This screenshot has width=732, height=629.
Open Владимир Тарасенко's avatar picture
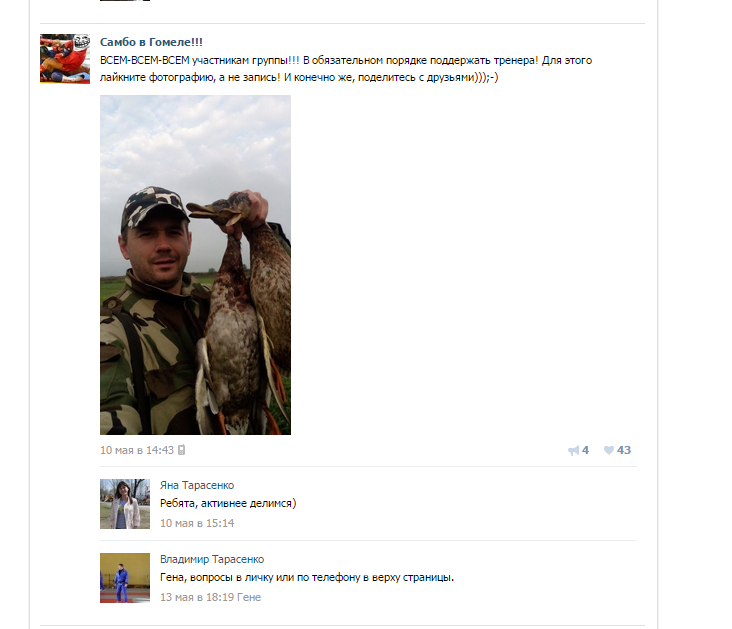(x=125, y=578)
